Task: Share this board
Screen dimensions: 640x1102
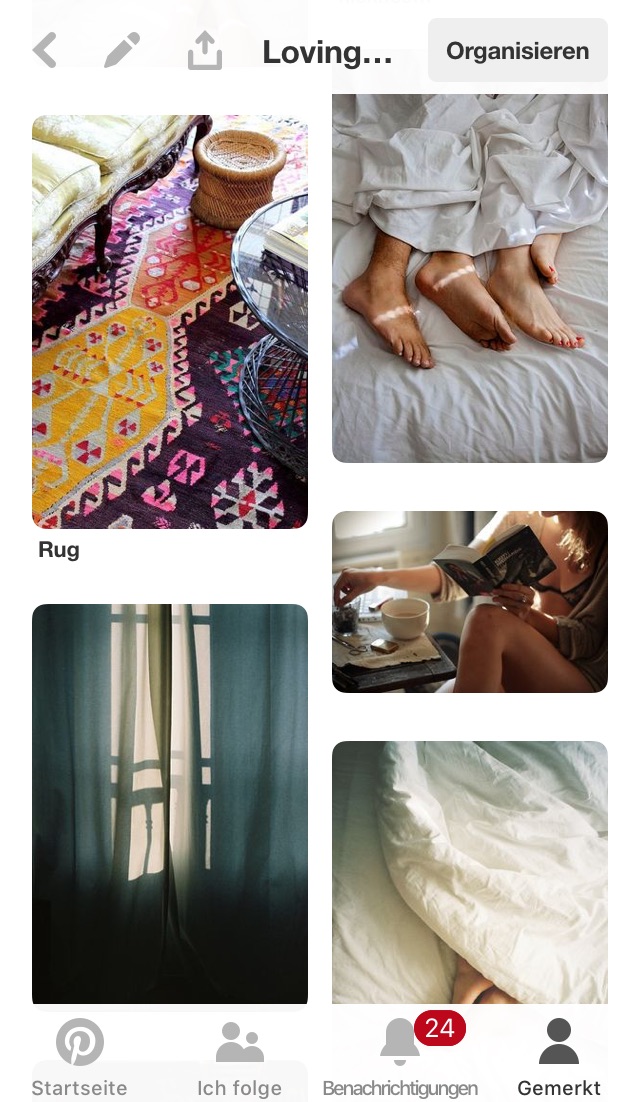Action: [205, 51]
